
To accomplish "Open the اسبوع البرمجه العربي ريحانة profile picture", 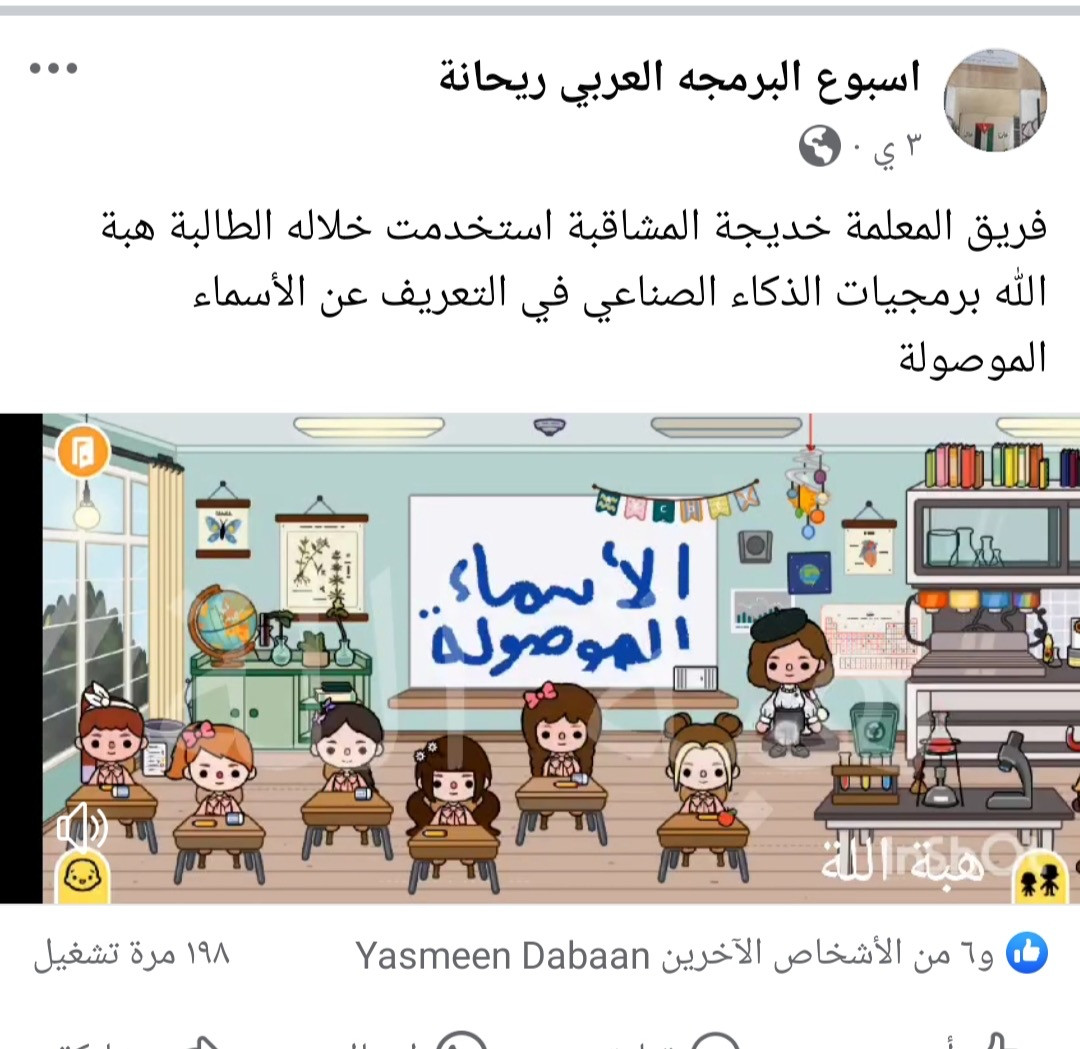I will click(995, 100).
